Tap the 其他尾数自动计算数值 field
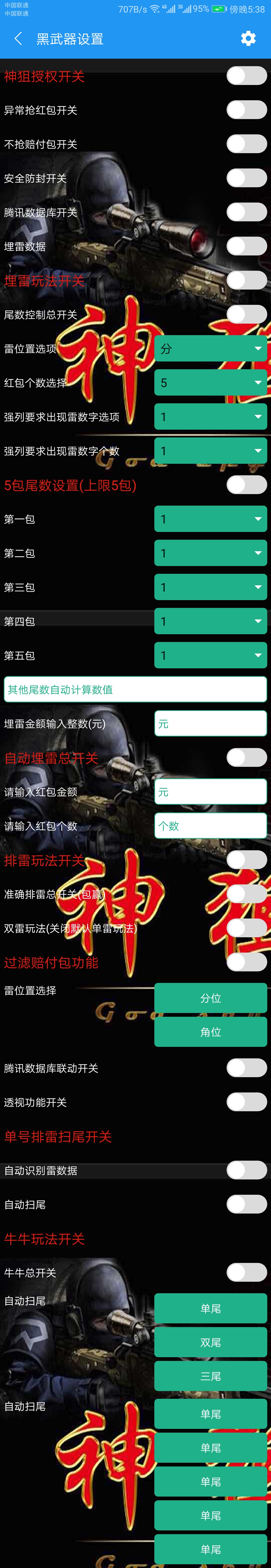Viewport: 271px width, 1568px height. [135, 690]
